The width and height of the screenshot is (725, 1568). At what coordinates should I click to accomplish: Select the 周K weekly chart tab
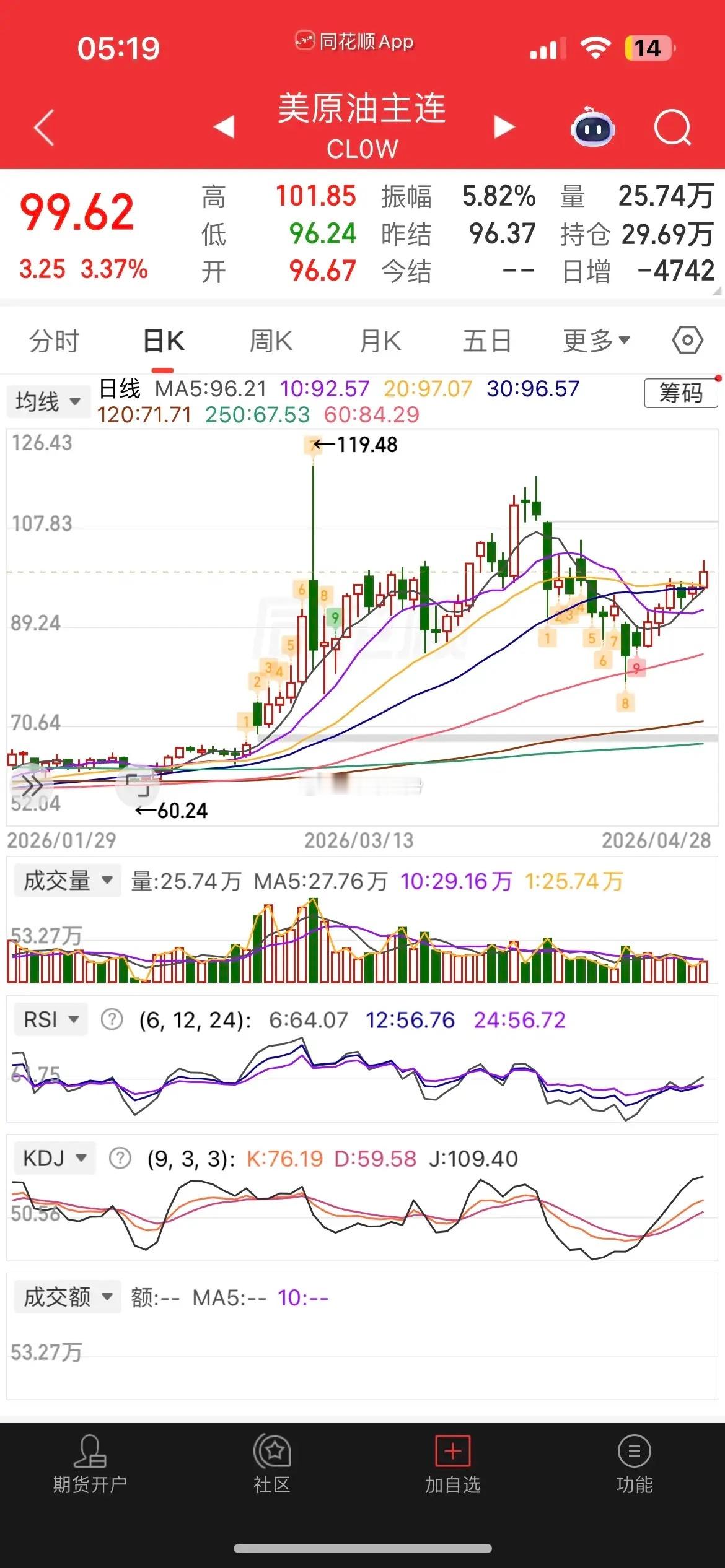click(271, 340)
